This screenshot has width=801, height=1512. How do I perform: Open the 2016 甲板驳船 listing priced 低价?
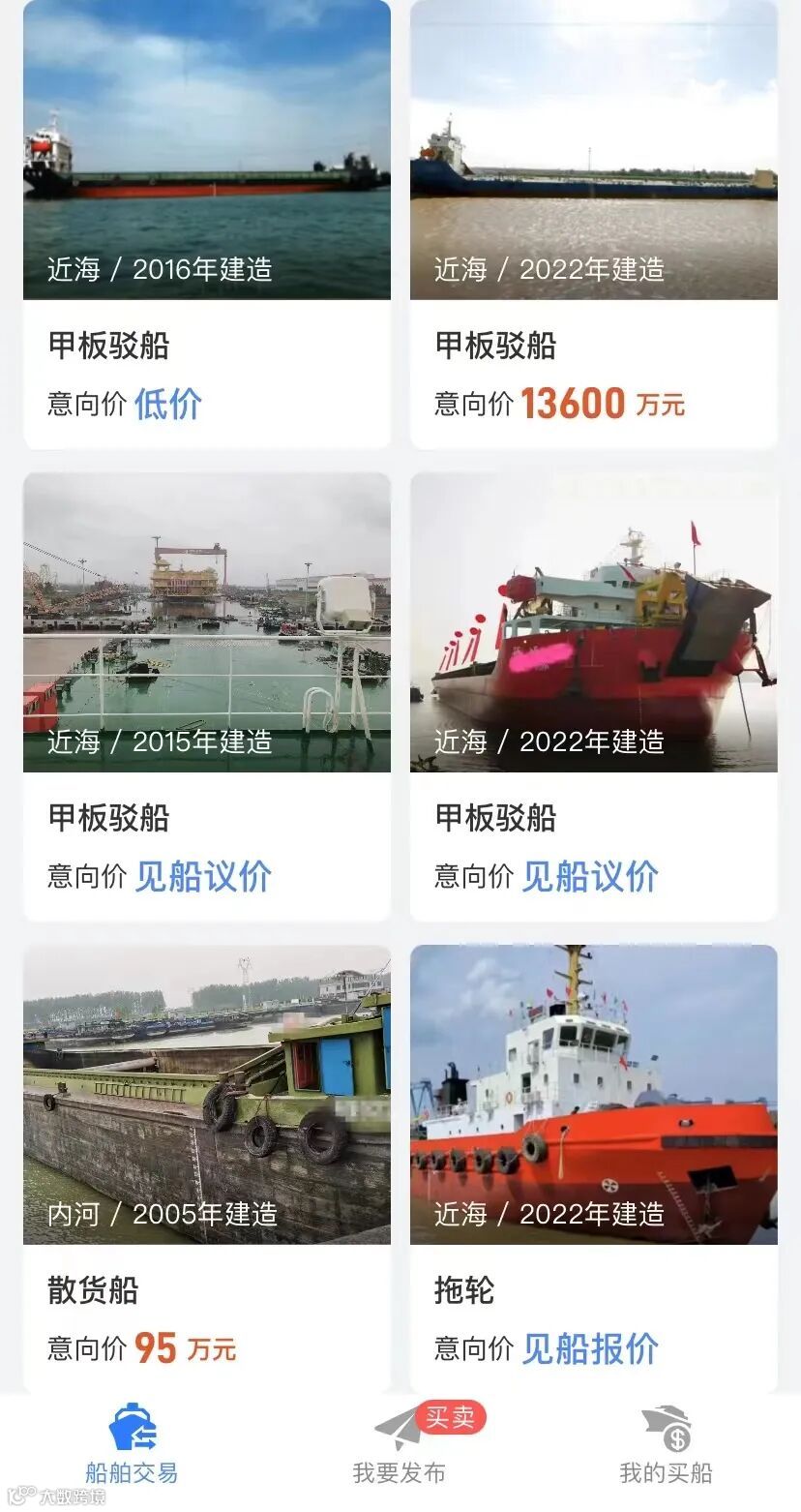click(x=206, y=223)
